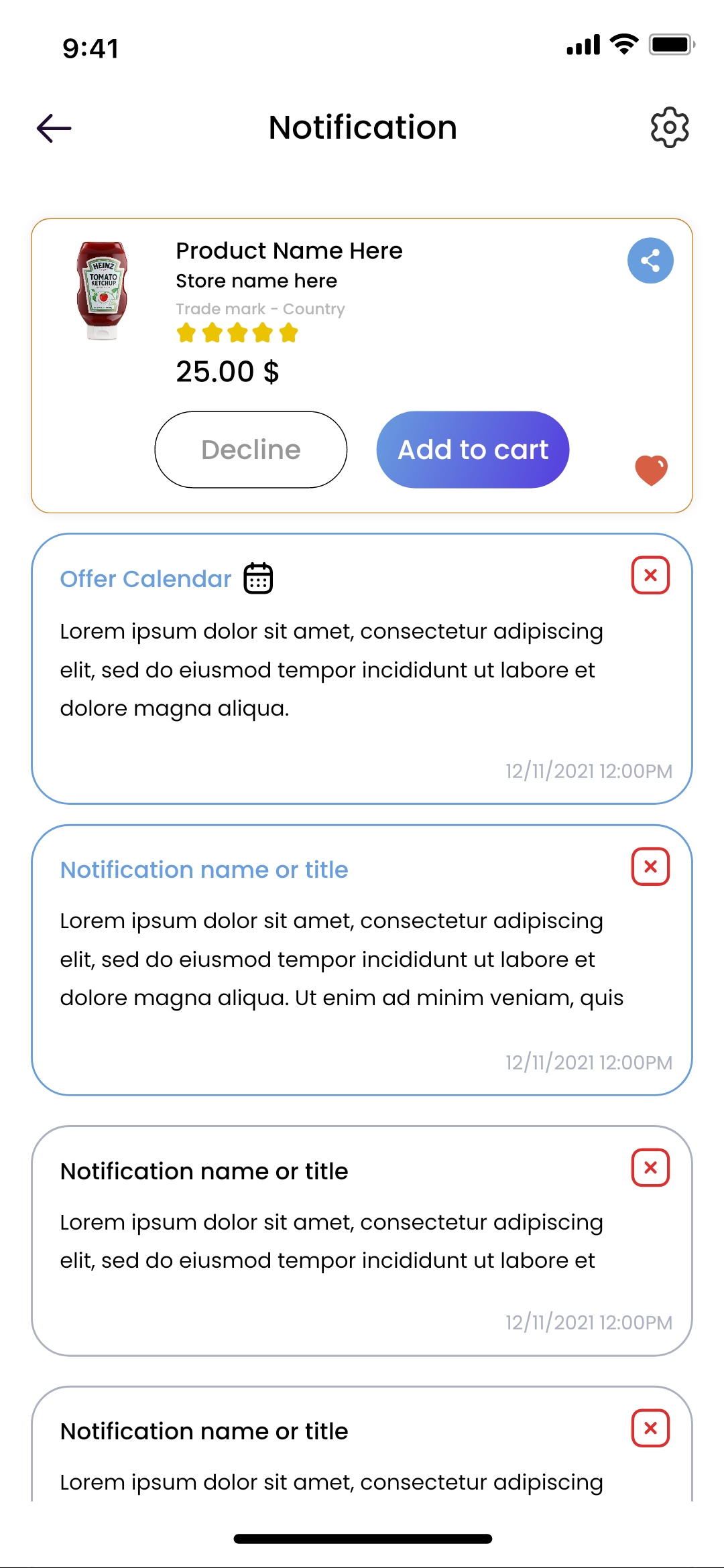Dismiss the Offer Calendar notification
The image size is (724, 1568).
(x=650, y=575)
